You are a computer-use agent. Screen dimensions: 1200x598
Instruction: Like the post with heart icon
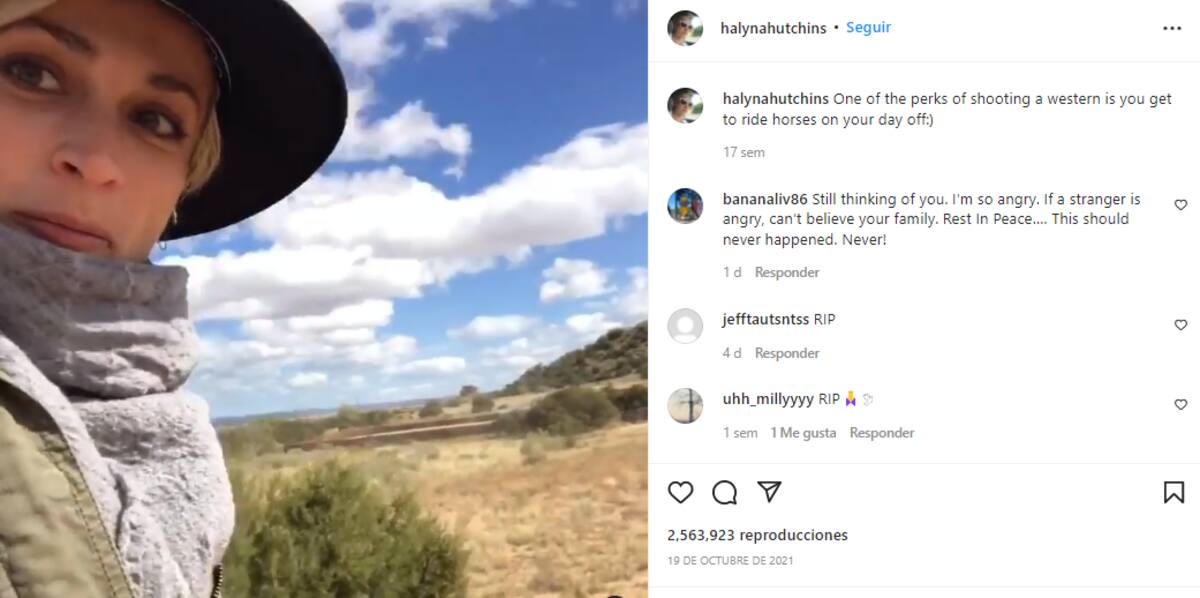tap(681, 492)
